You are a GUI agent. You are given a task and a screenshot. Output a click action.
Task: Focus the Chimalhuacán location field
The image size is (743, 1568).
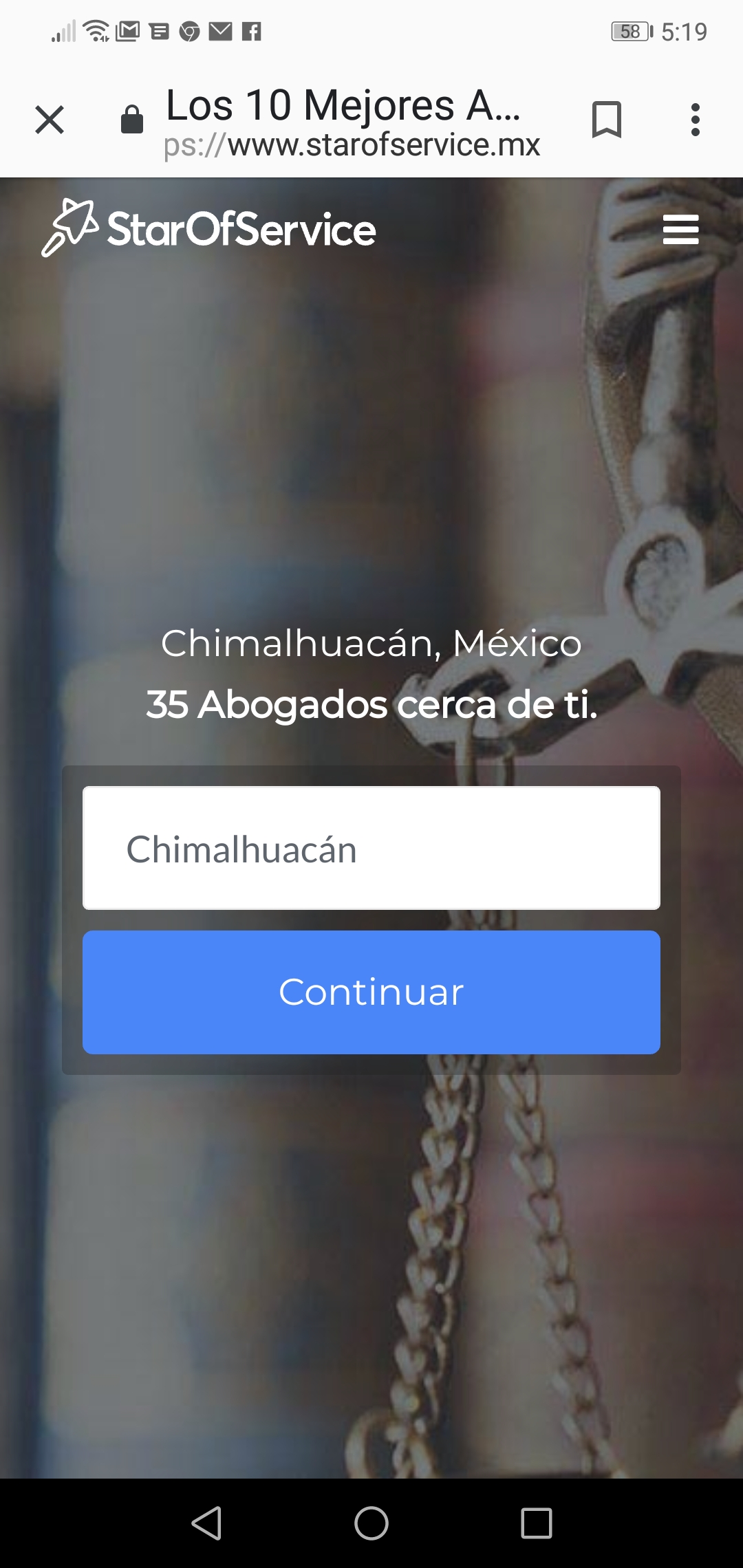point(371,848)
